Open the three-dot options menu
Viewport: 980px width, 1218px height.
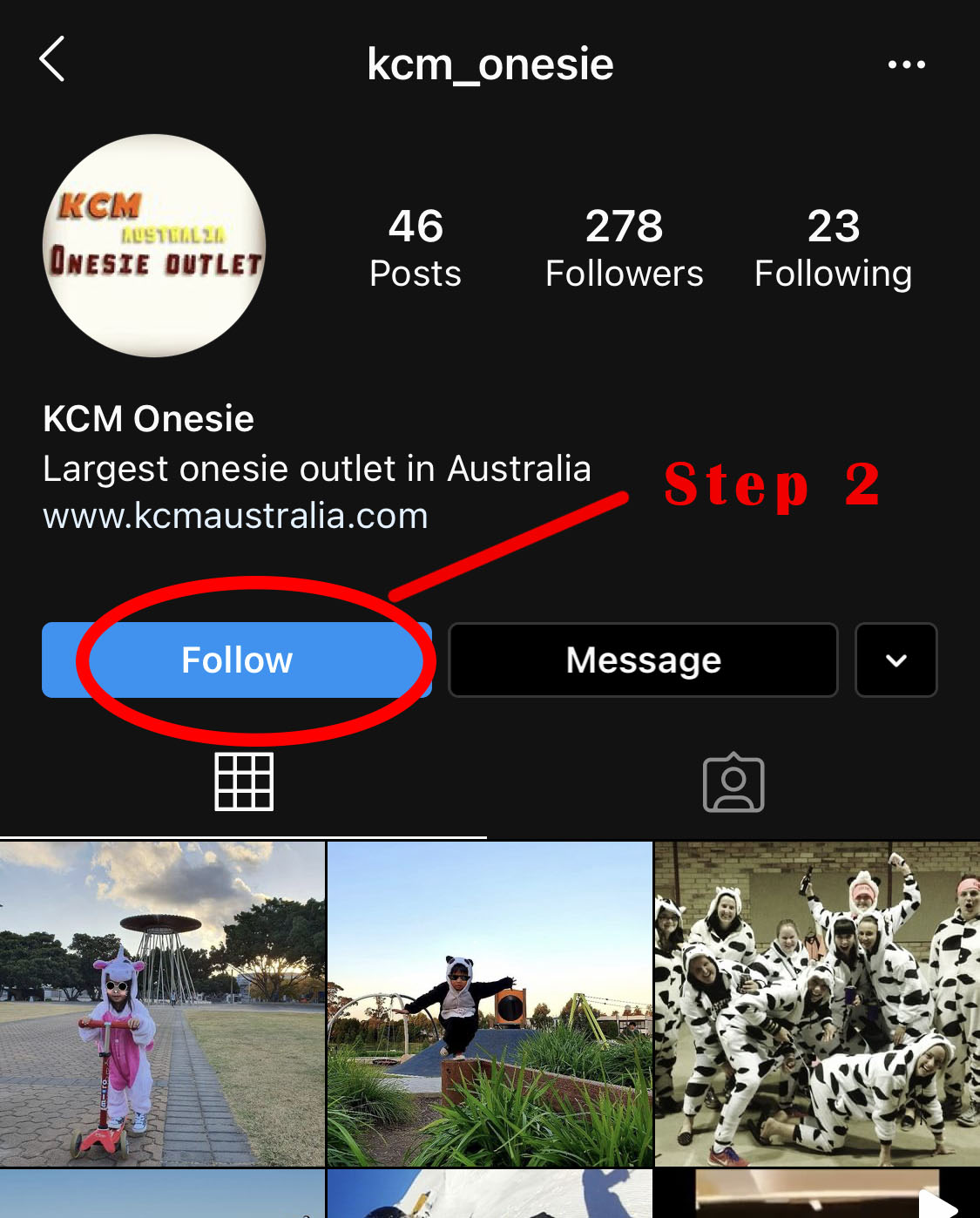tap(906, 64)
